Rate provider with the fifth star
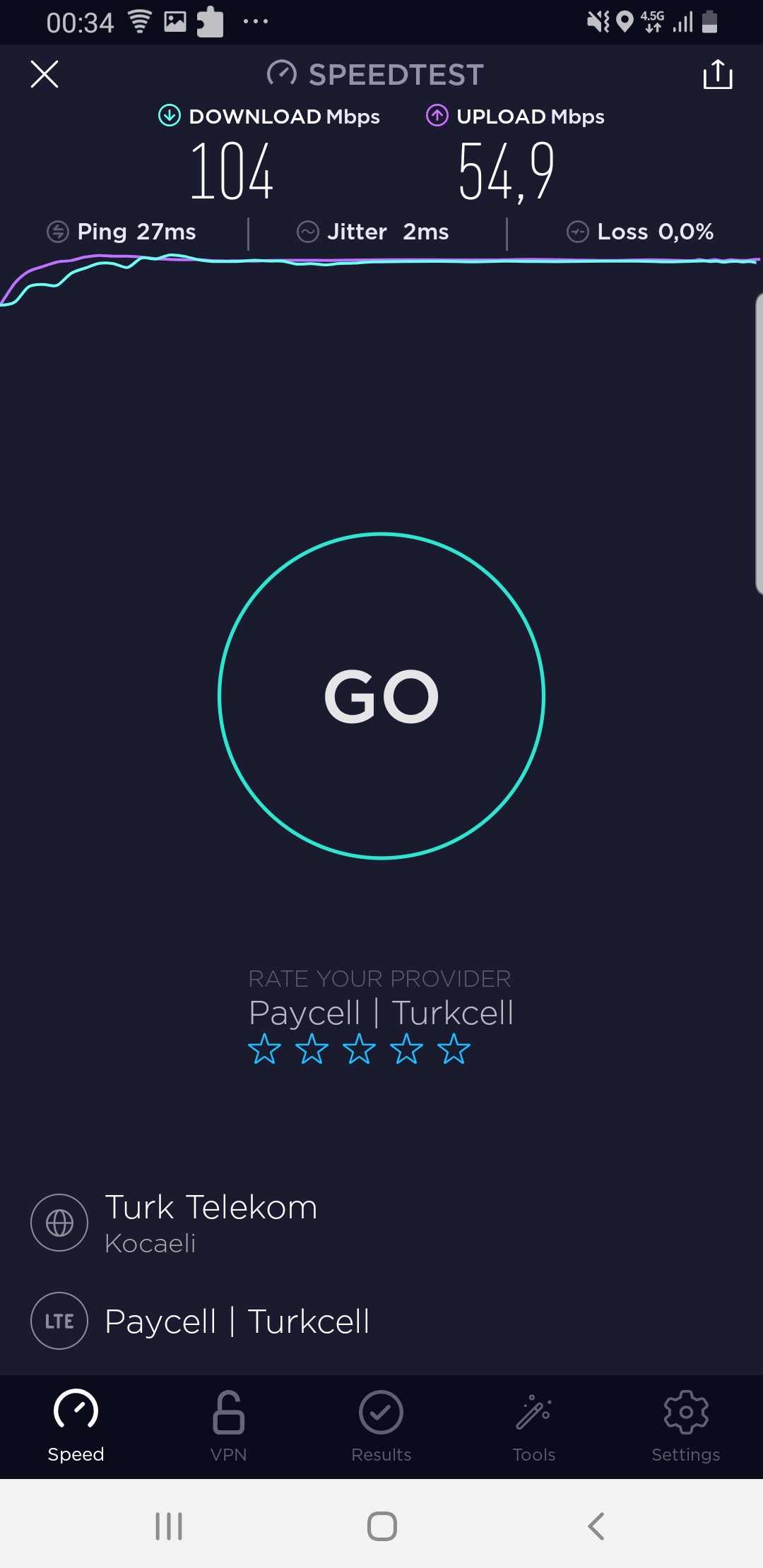Viewport: 763px width, 1568px height. pos(454,1049)
